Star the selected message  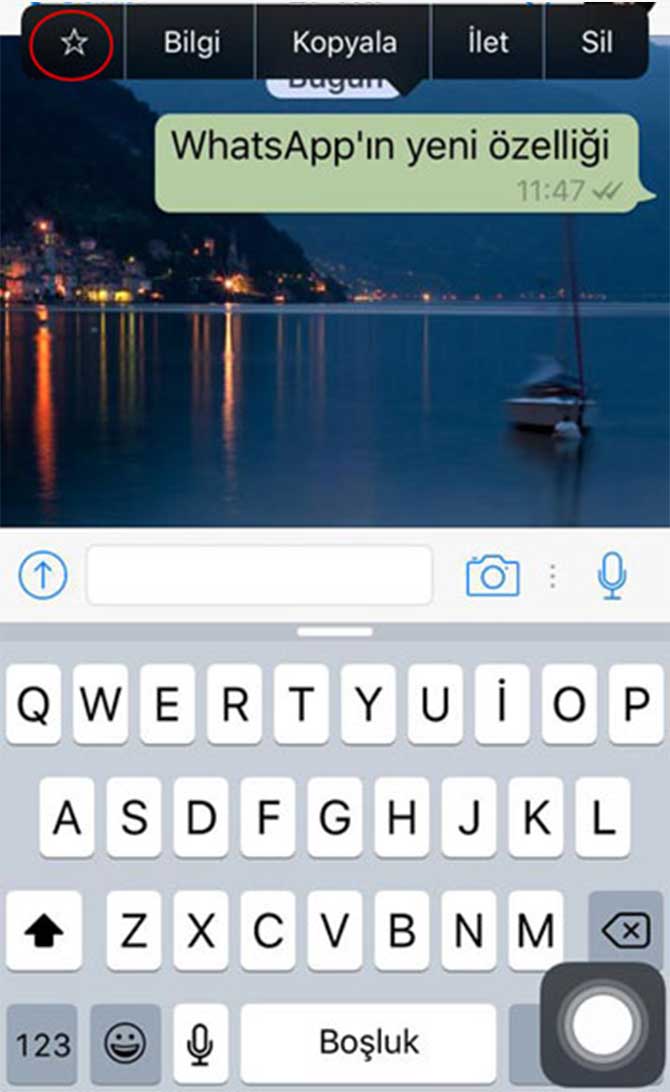click(x=72, y=44)
